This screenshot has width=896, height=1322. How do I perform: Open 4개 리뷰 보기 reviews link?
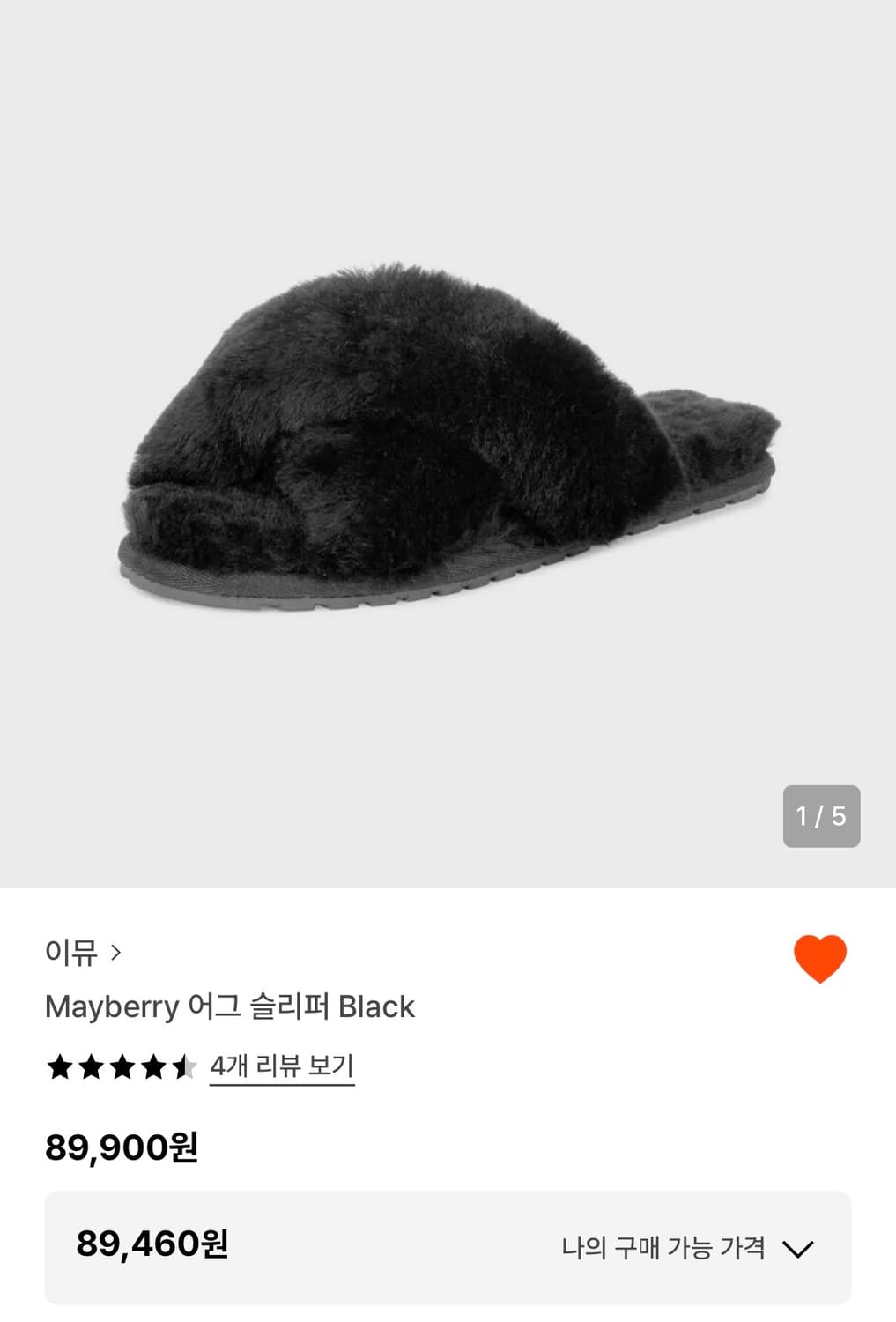click(x=283, y=1066)
